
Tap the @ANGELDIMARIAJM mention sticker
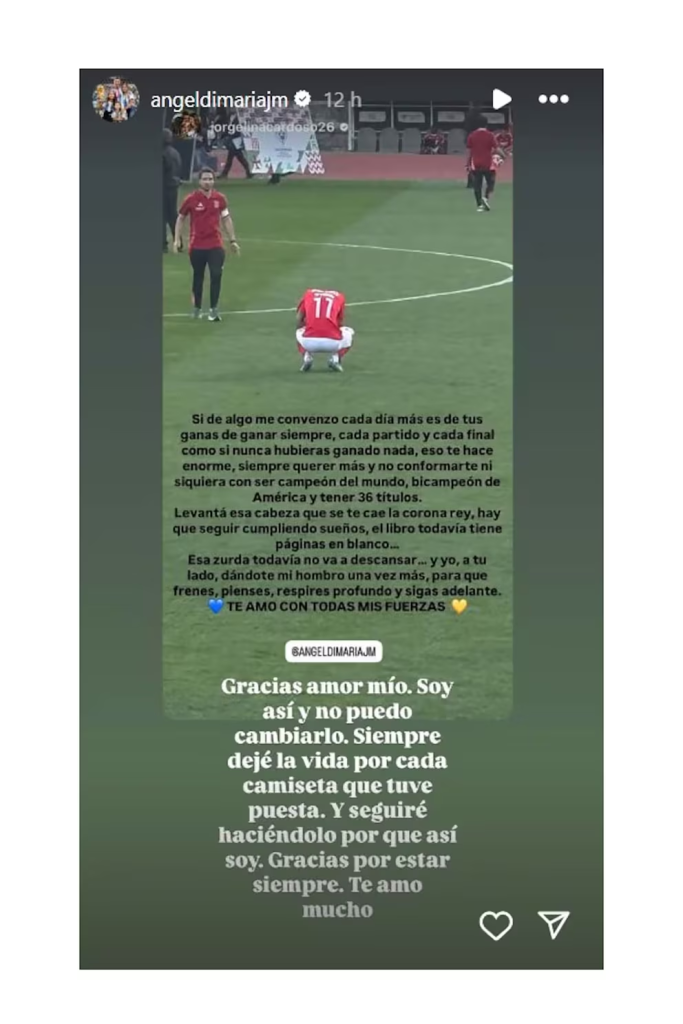point(334,652)
